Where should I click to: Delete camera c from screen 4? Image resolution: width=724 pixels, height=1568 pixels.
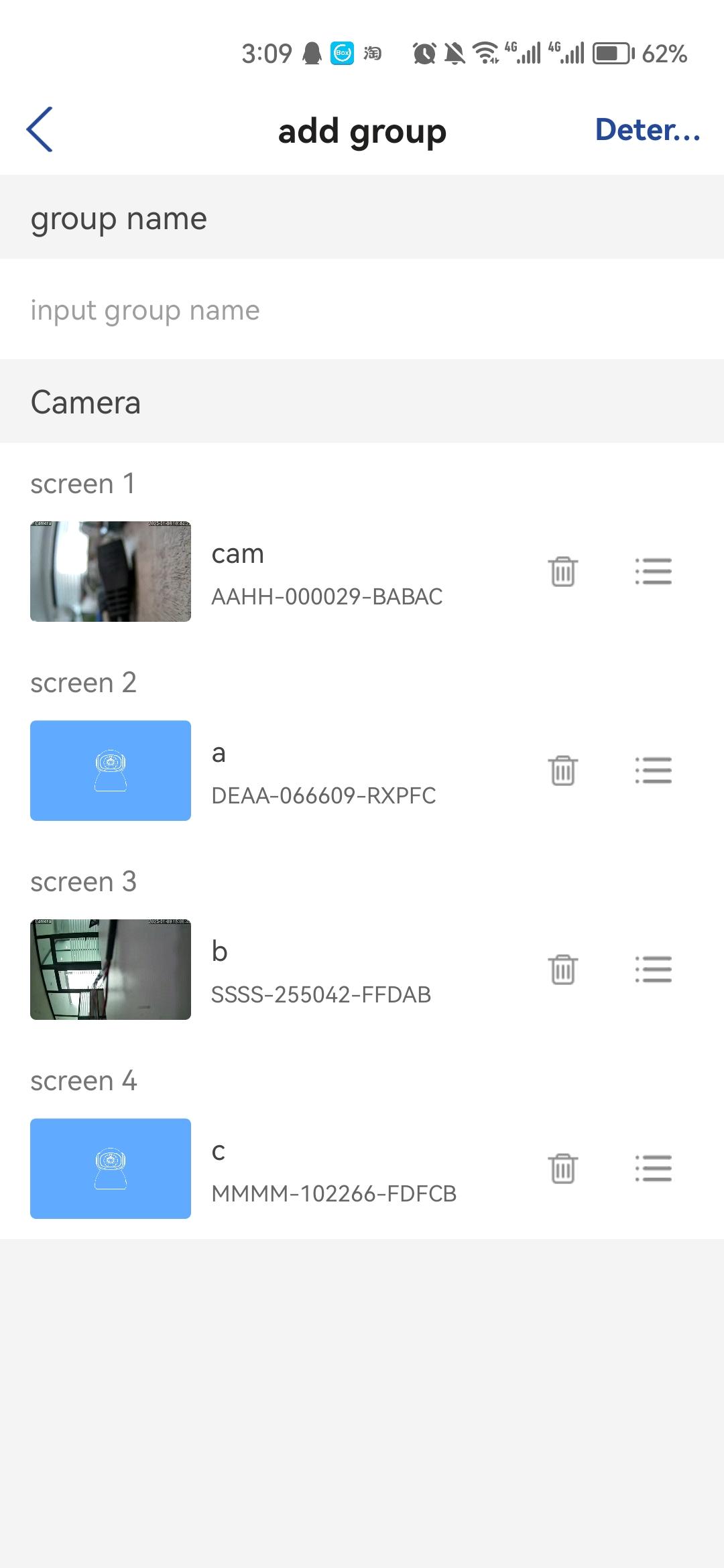point(562,1167)
